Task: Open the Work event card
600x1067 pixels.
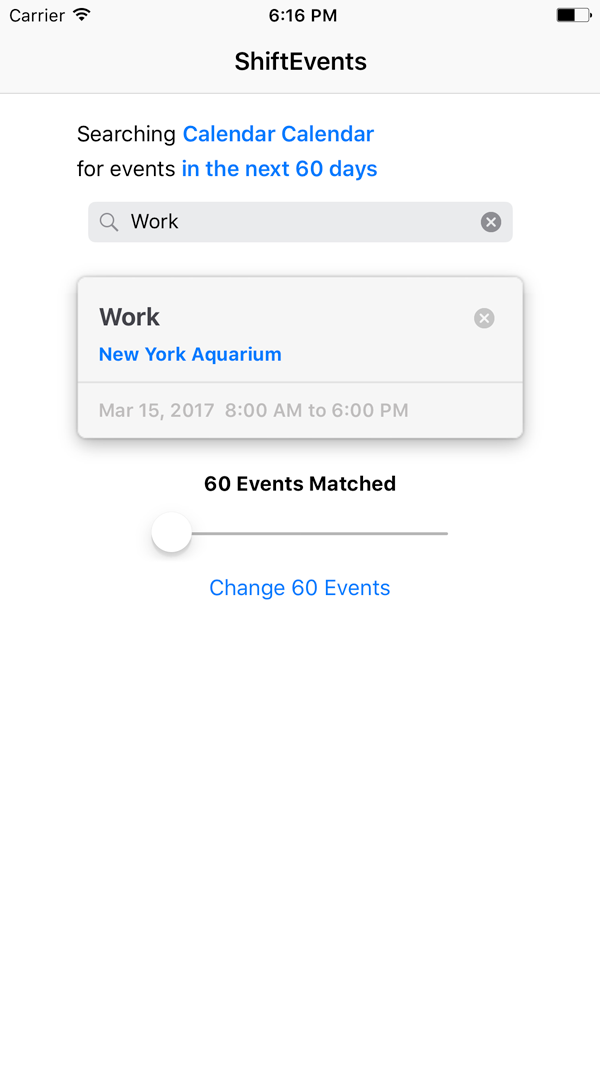Action: coord(300,357)
